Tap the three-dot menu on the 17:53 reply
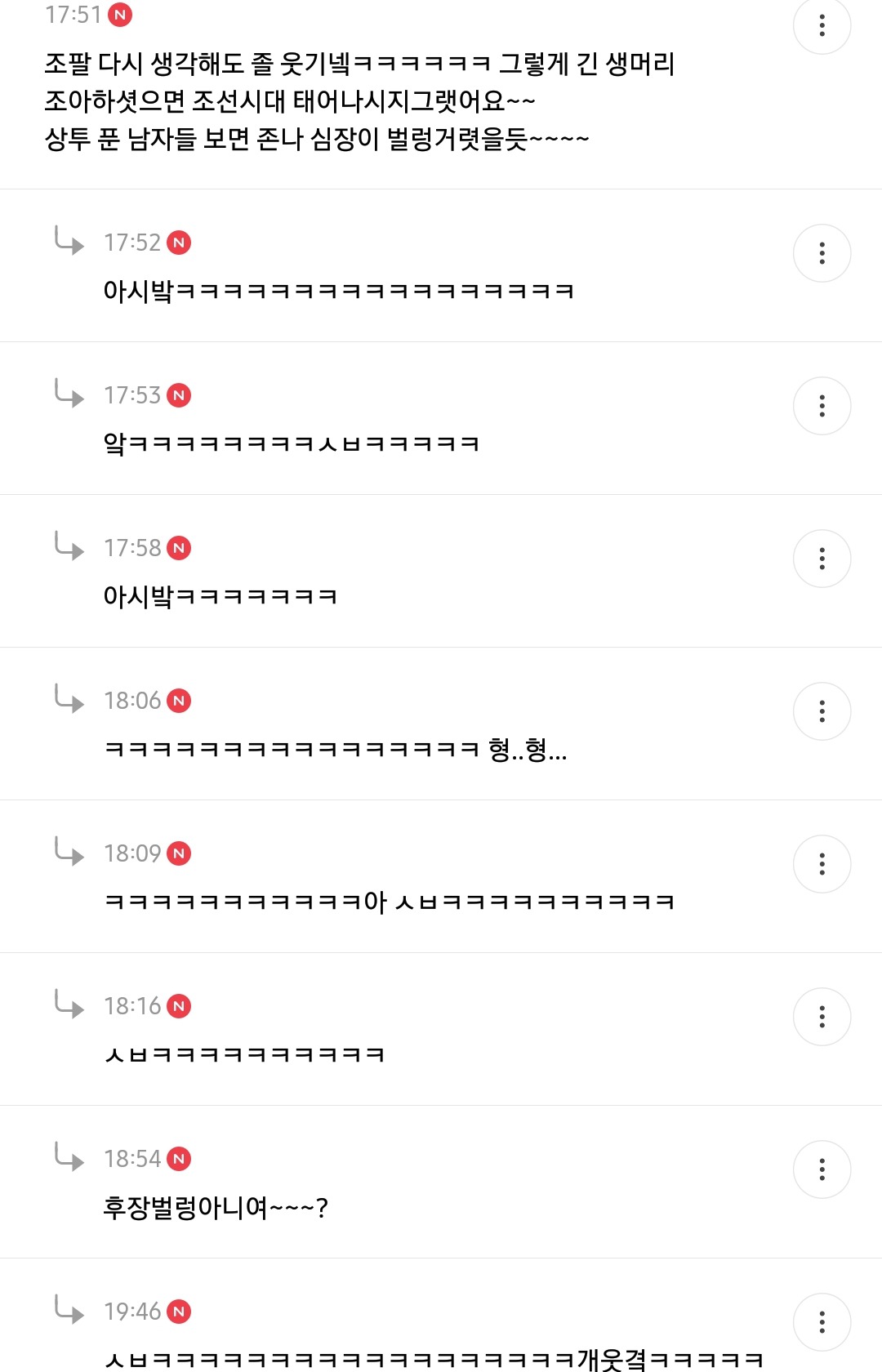 (x=822, y=406)
